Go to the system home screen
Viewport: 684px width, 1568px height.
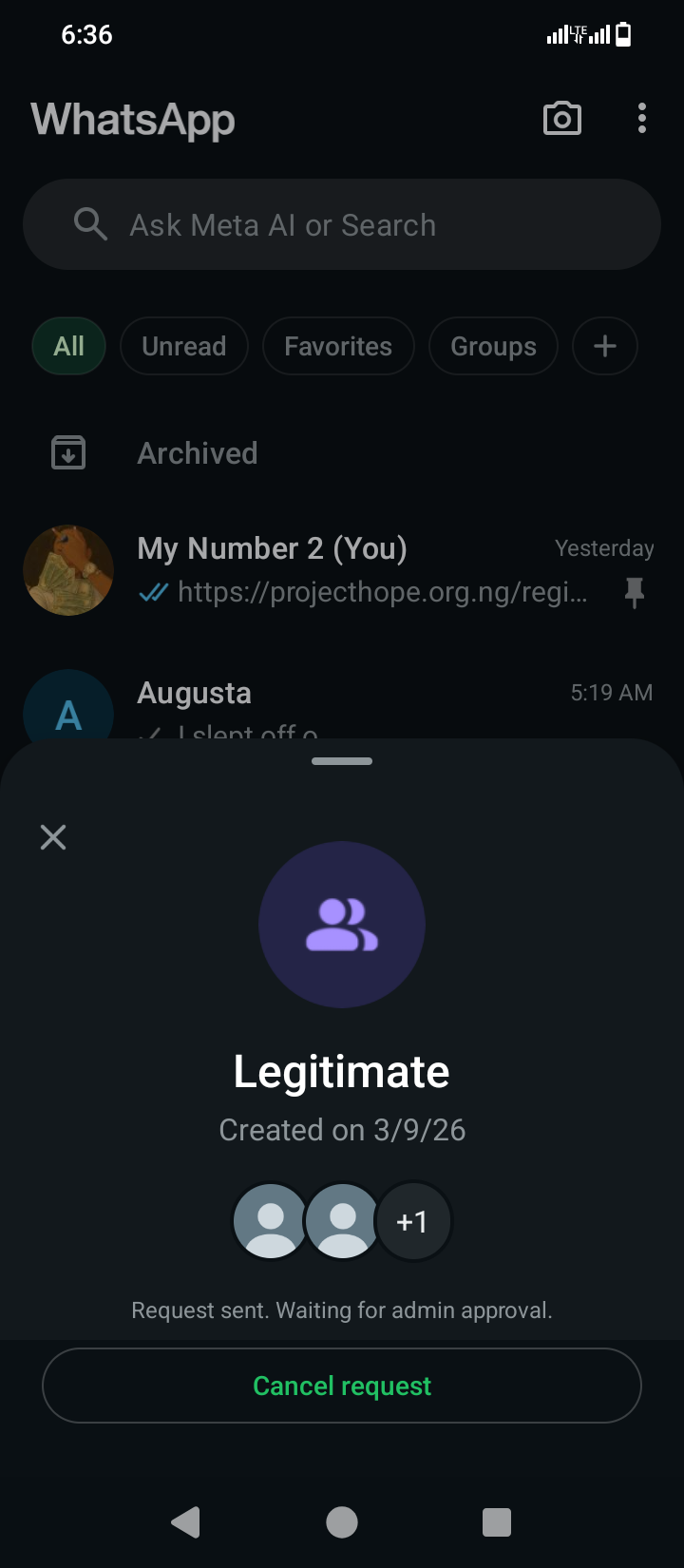(342, 1522)
